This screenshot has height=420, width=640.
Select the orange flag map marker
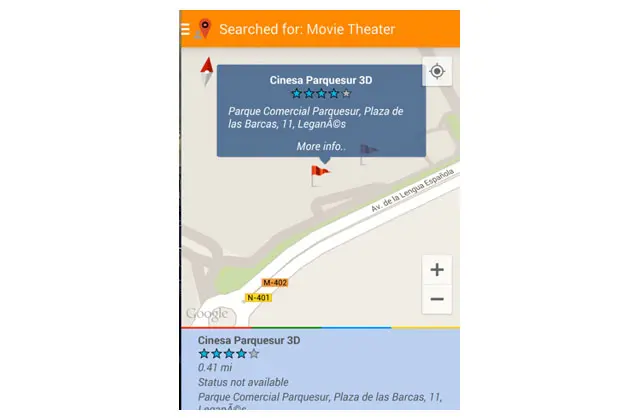point(319,176)
